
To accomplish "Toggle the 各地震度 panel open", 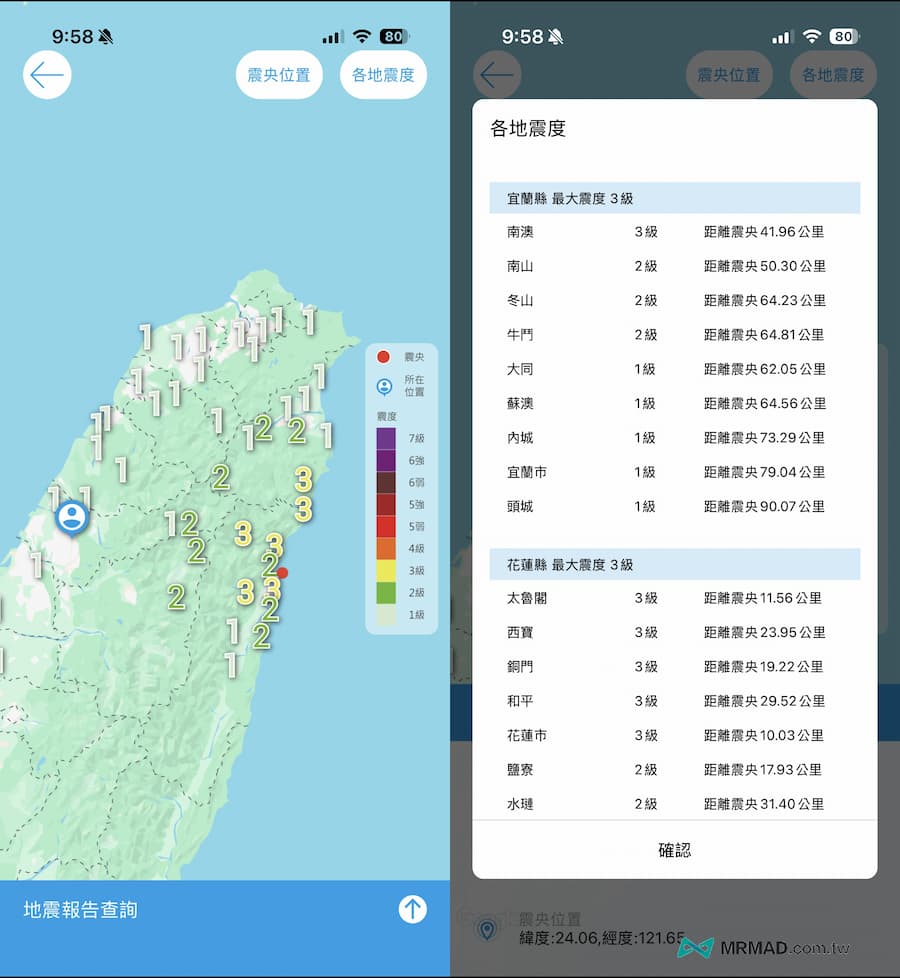I will 382,75.
